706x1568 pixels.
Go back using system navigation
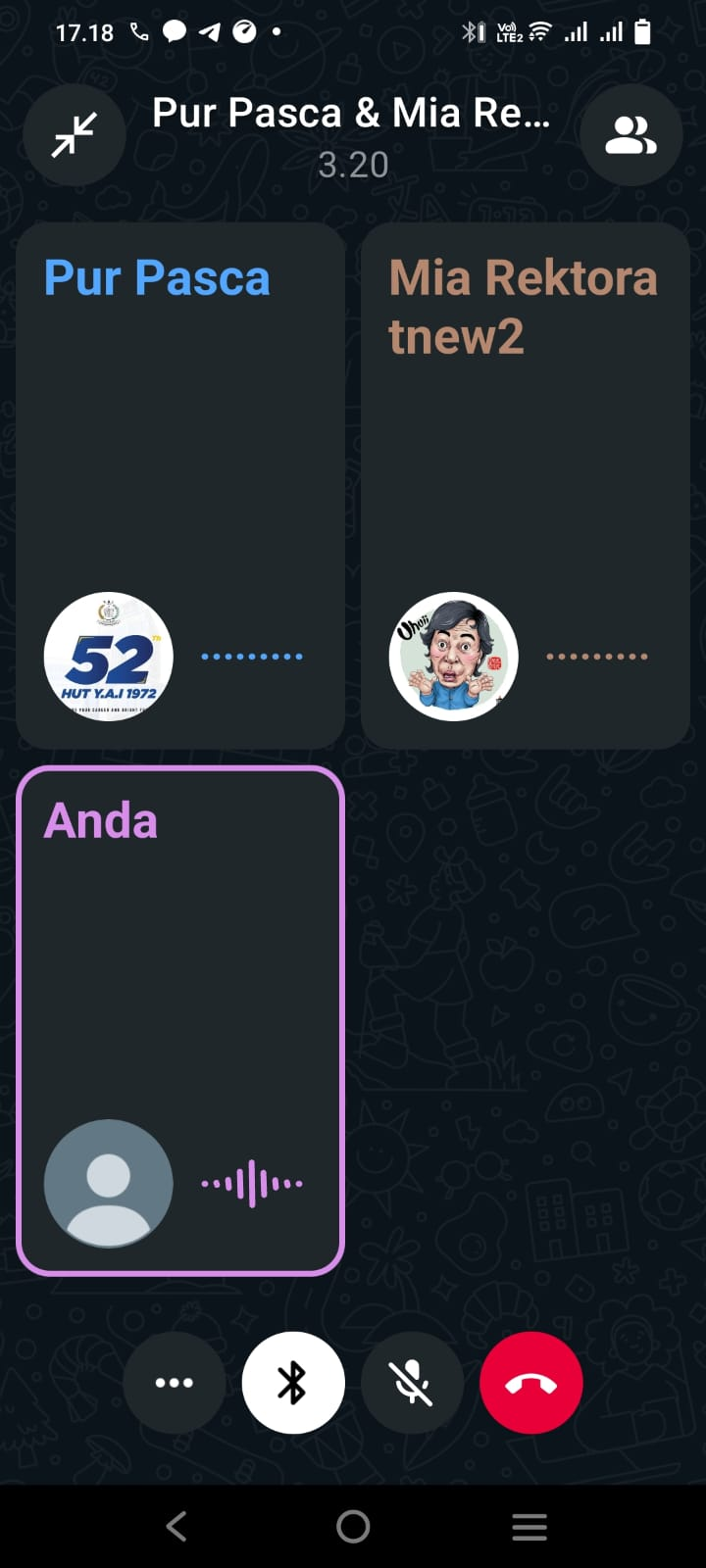click(x=176, y=1526)
